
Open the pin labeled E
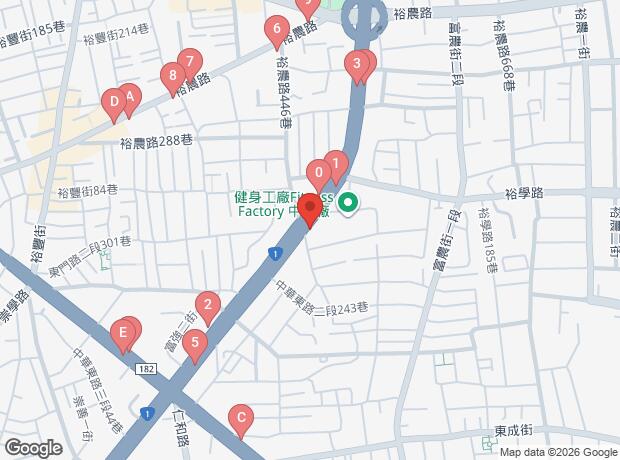[x=124, y=333]
